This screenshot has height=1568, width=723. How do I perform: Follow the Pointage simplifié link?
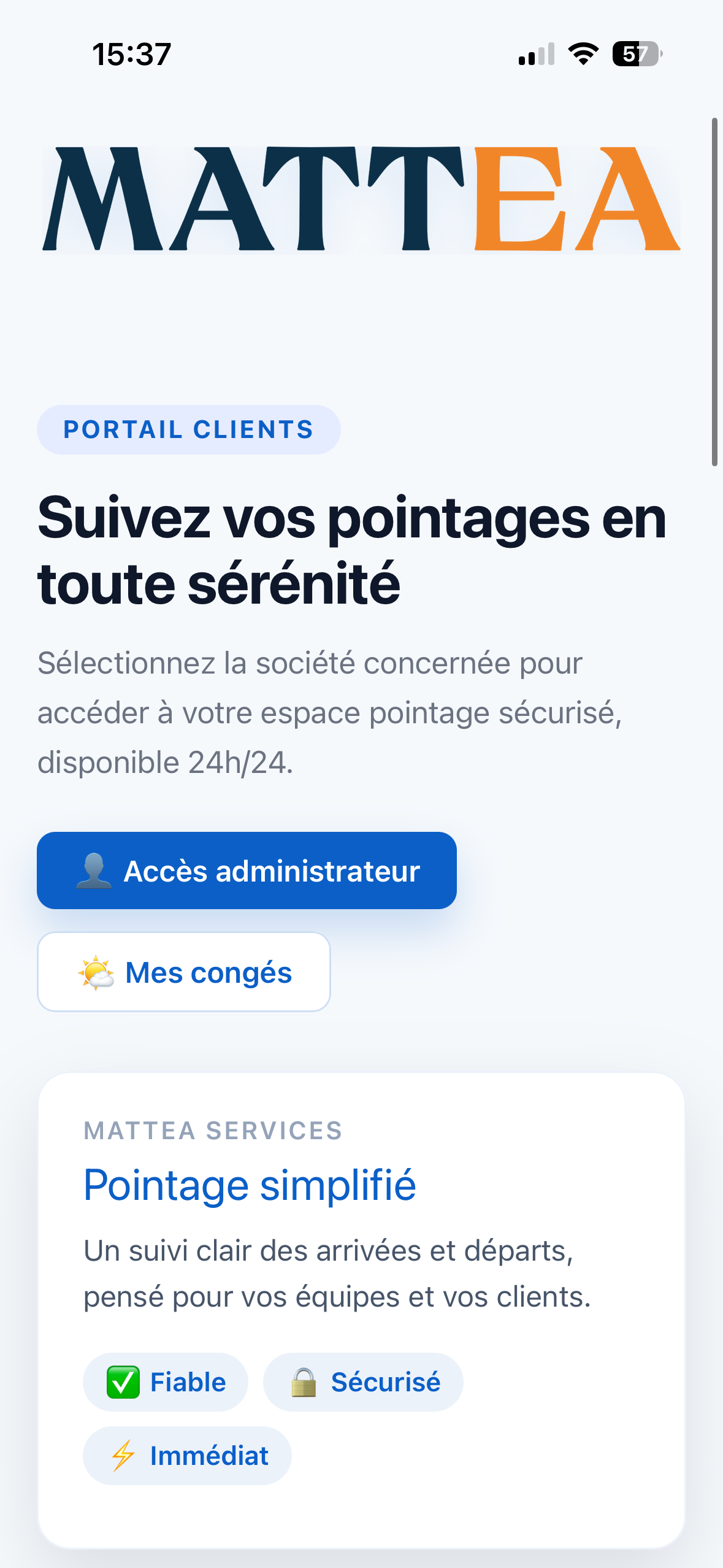[x=250, y=1185]
